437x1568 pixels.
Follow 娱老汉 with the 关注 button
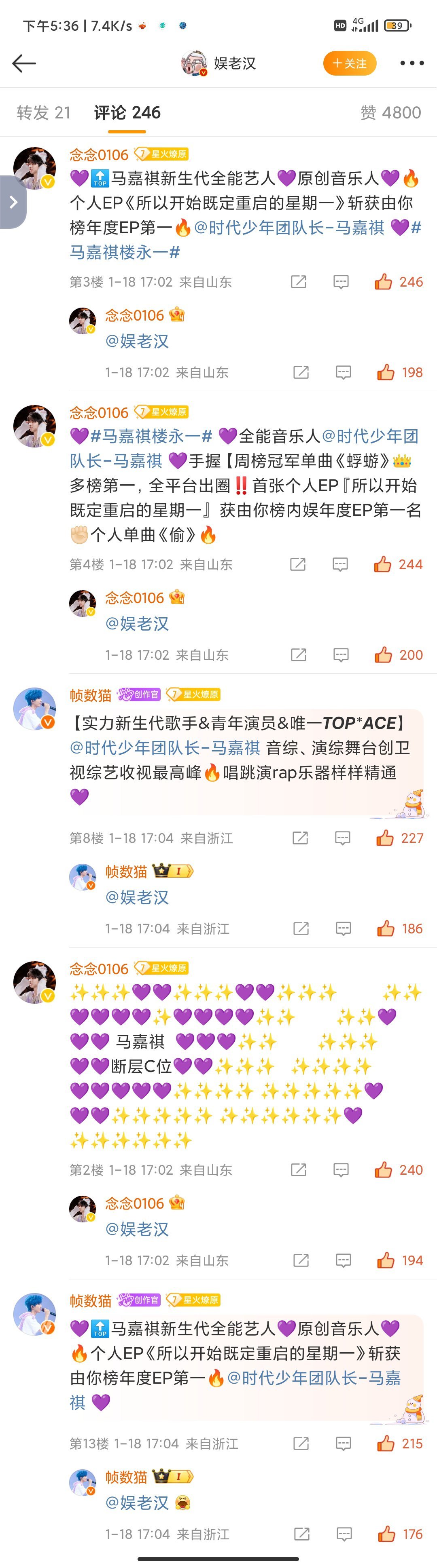tap(350, 63)
